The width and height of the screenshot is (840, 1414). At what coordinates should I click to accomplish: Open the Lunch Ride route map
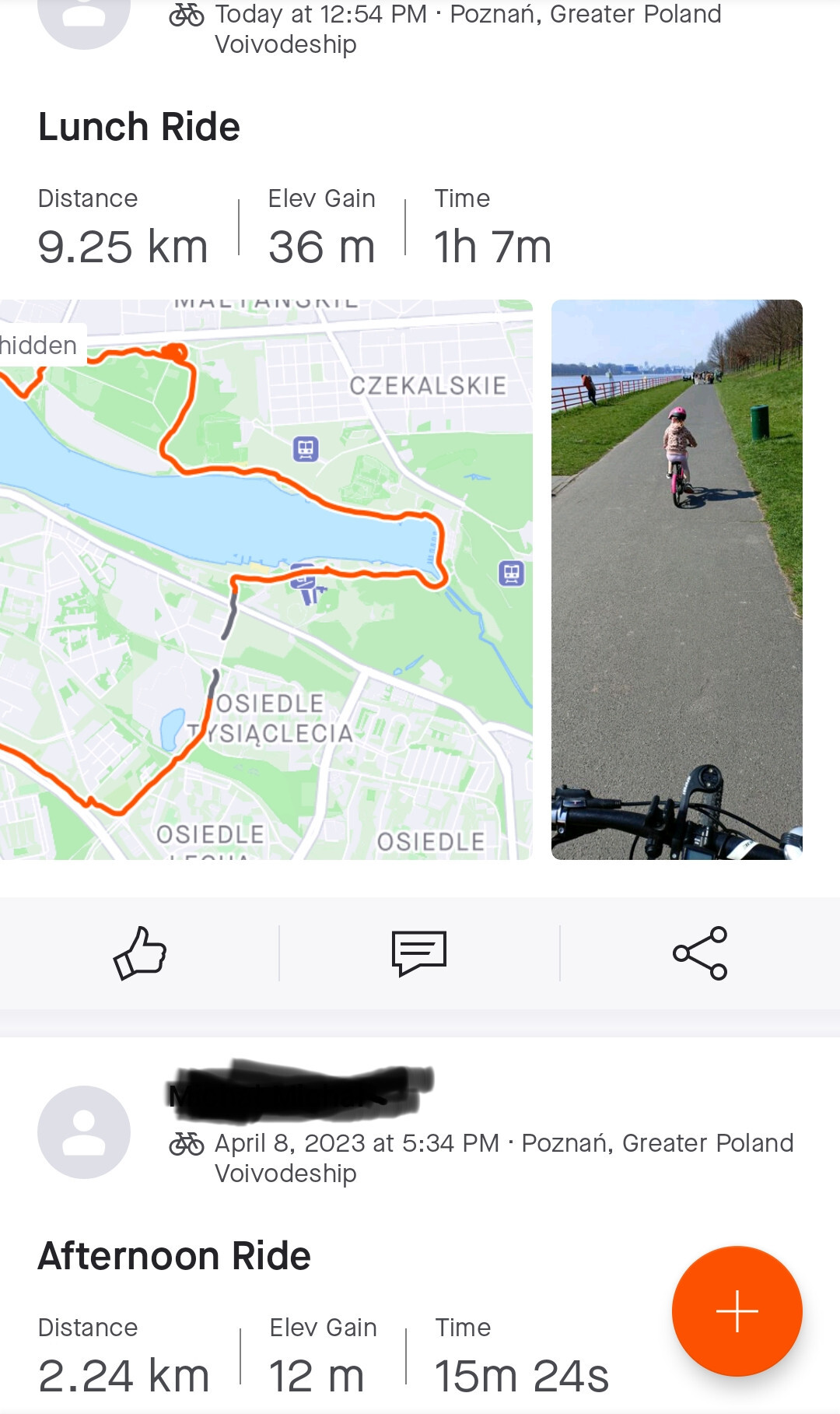click(x=266, y=580)
